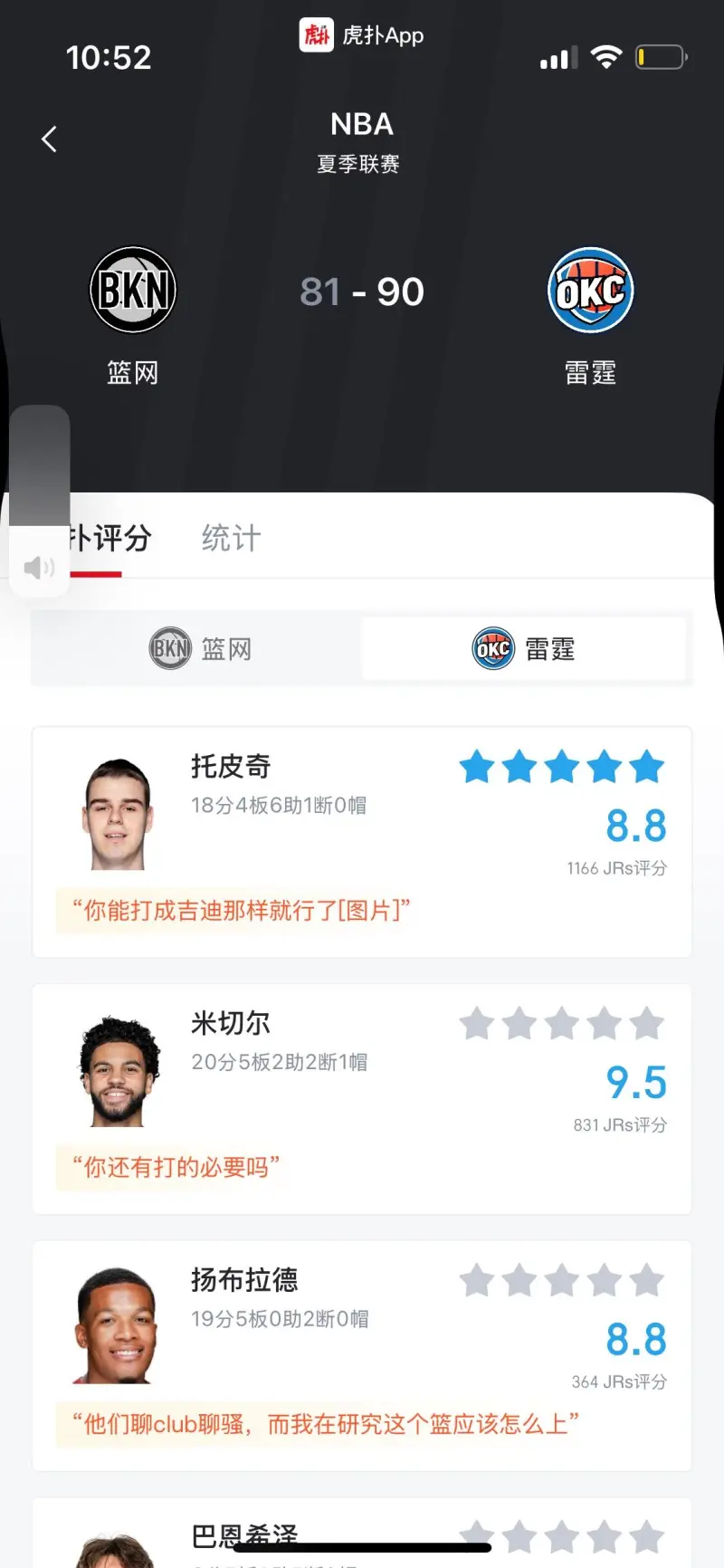
Task: Open top comment under 米切尔
Action: 176,1167
